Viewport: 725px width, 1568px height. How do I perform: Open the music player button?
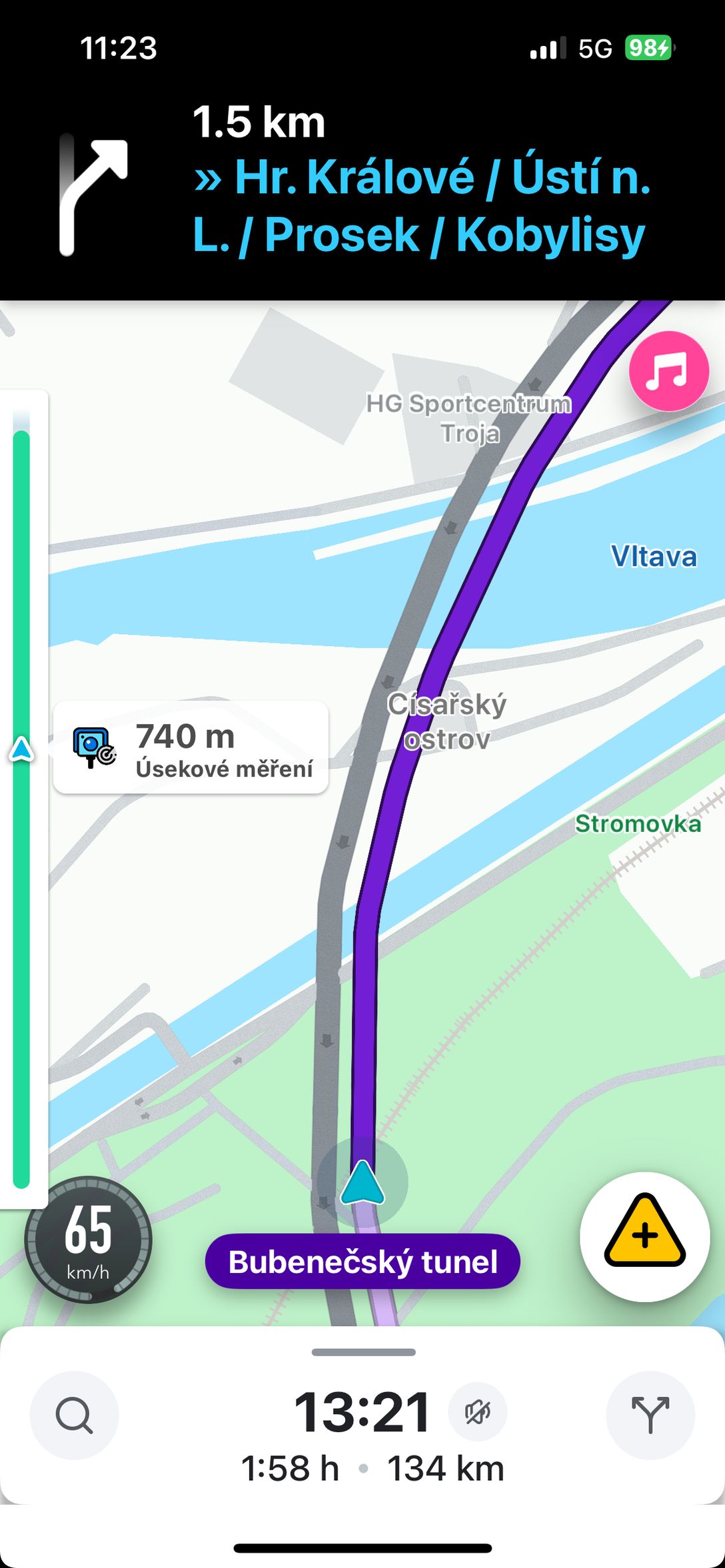(x=668, y=371)
